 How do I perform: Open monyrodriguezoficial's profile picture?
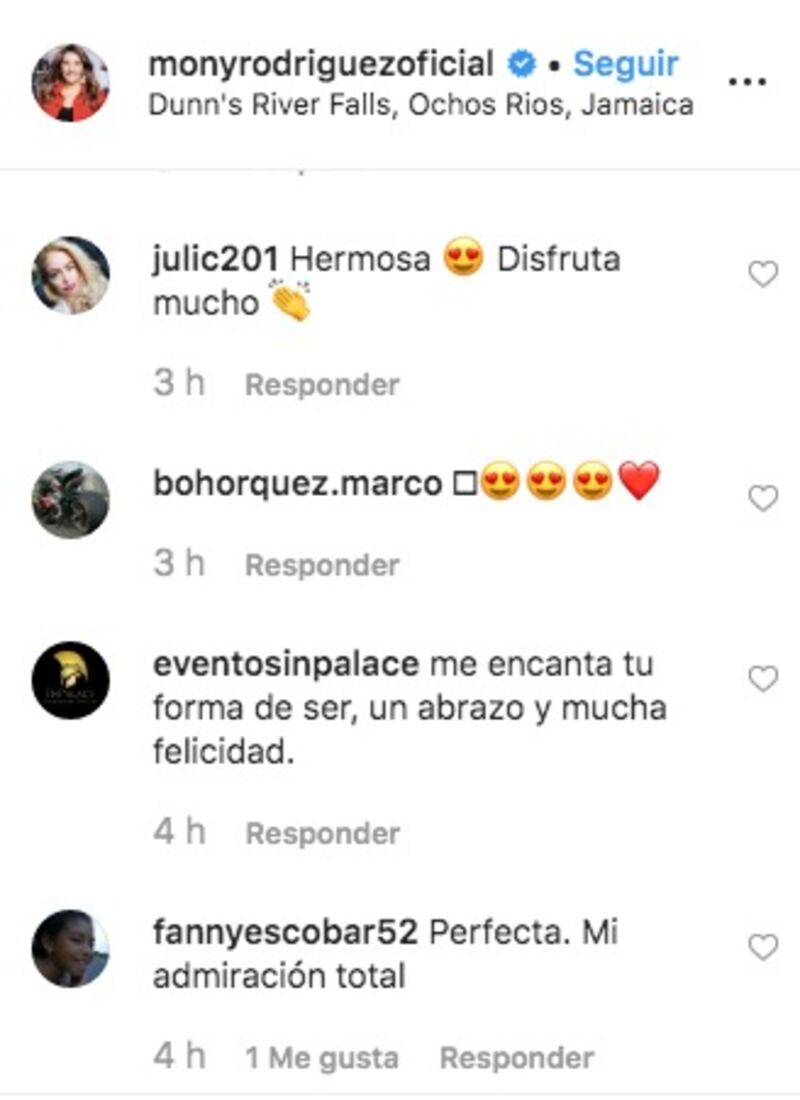[70, 82]
